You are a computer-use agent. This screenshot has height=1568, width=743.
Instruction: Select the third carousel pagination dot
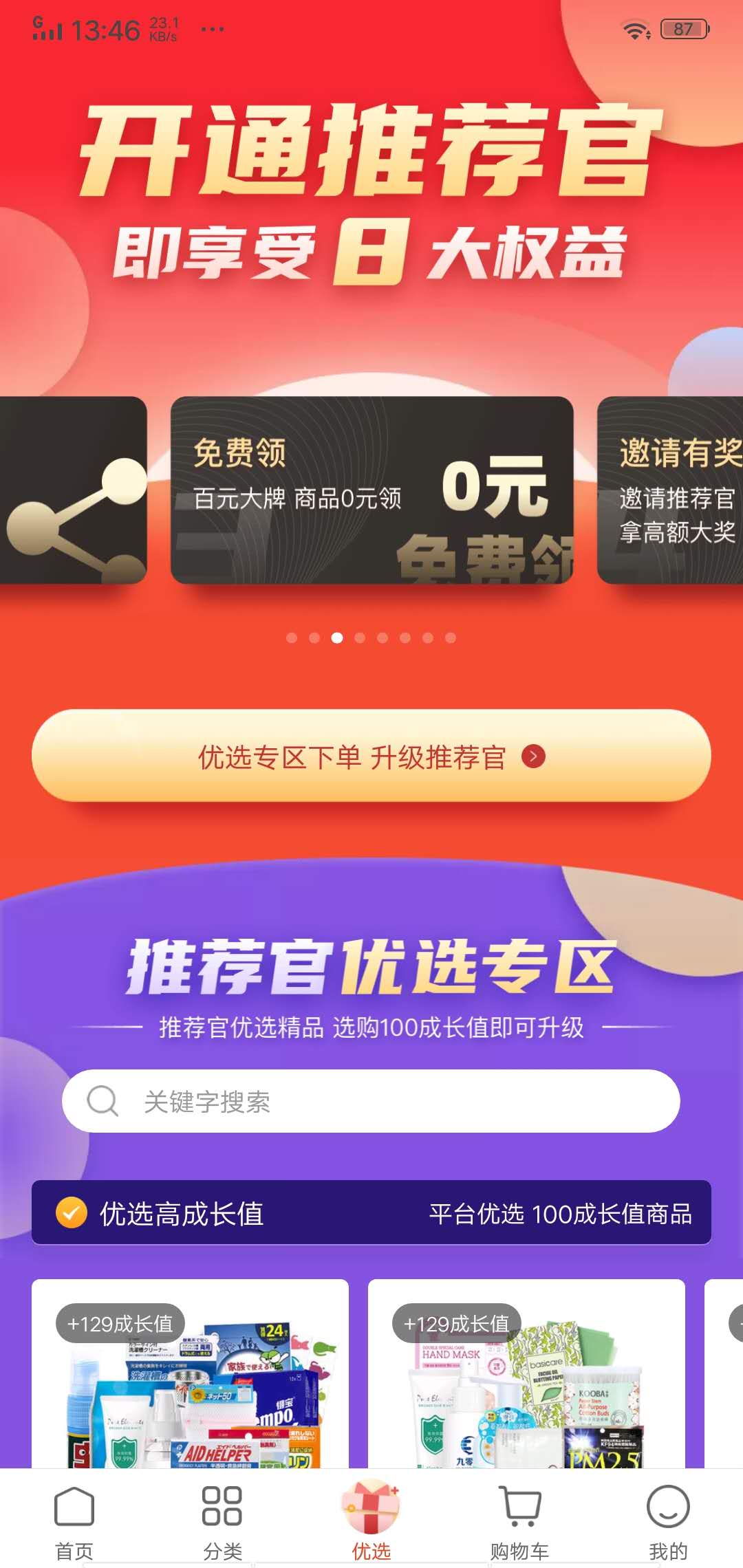pyautogui.click(x=336, y=638)
